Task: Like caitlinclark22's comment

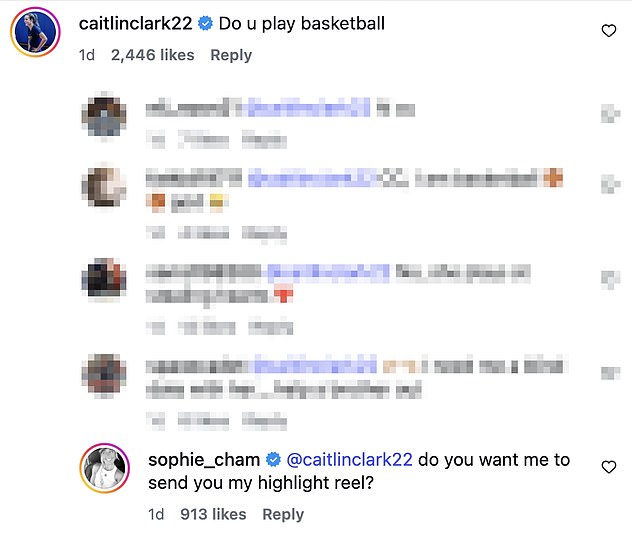Action: tap(608, 32)
